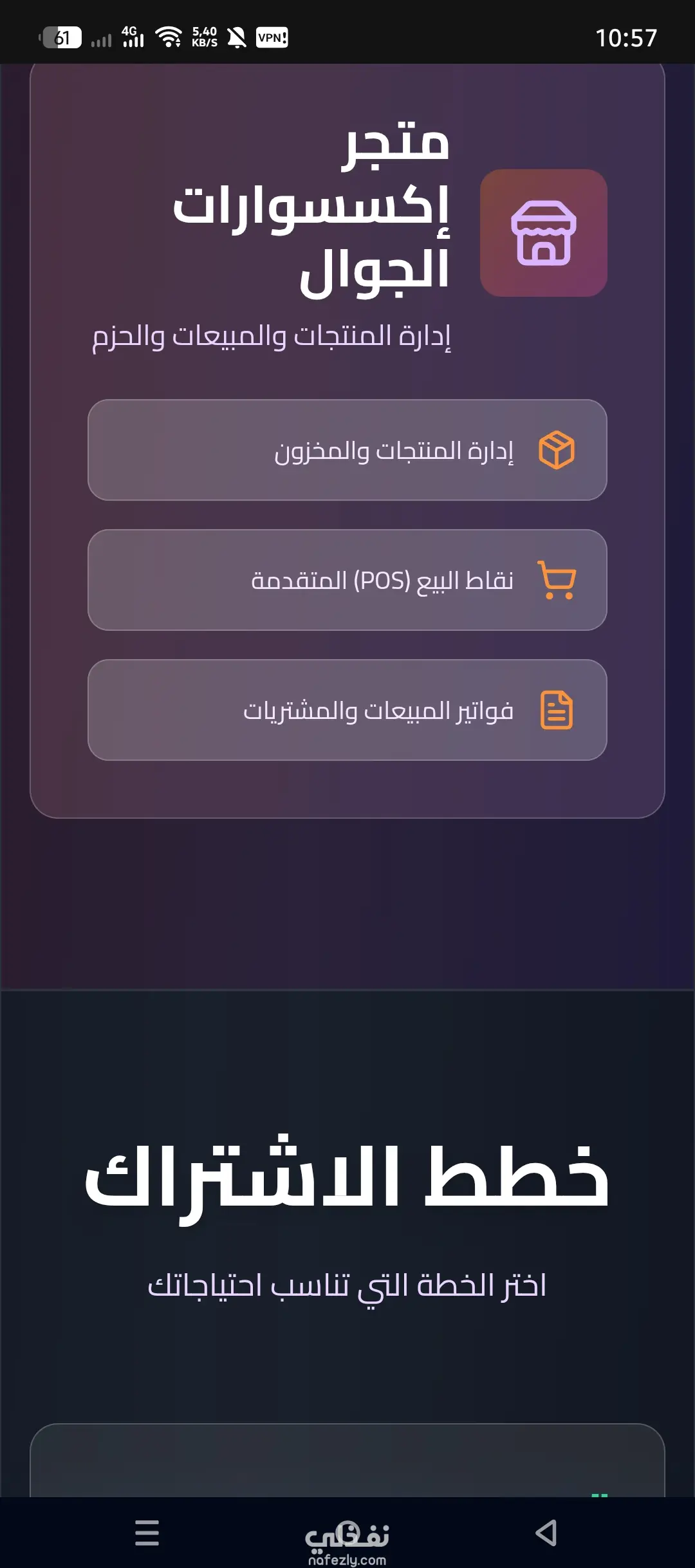Open فواتير المبيعات والمشتريات row
The height and width of the screenshot is (1568, 695).
pyautogui.click(x=347, y=710)
